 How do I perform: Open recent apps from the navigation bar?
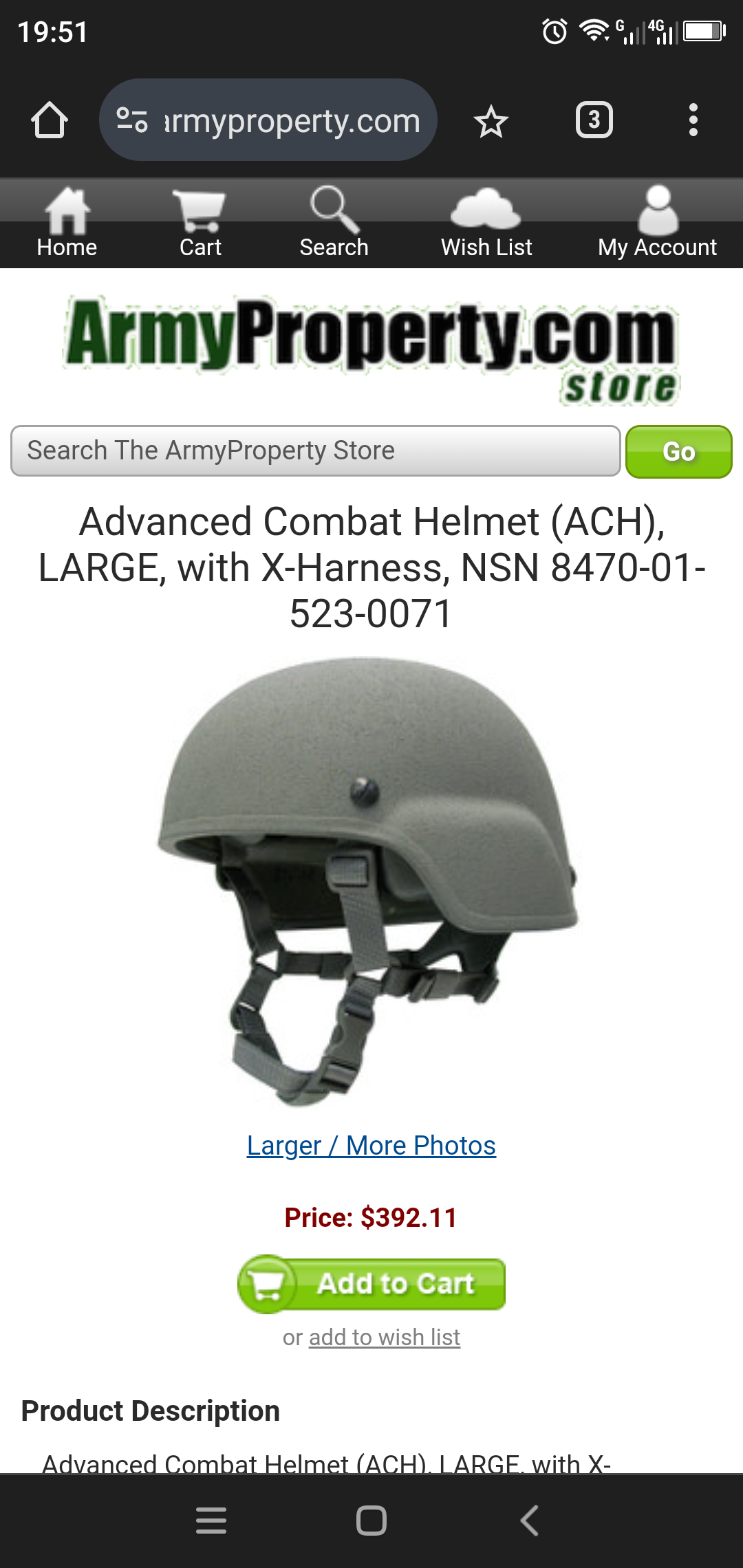pos(211,1521)
